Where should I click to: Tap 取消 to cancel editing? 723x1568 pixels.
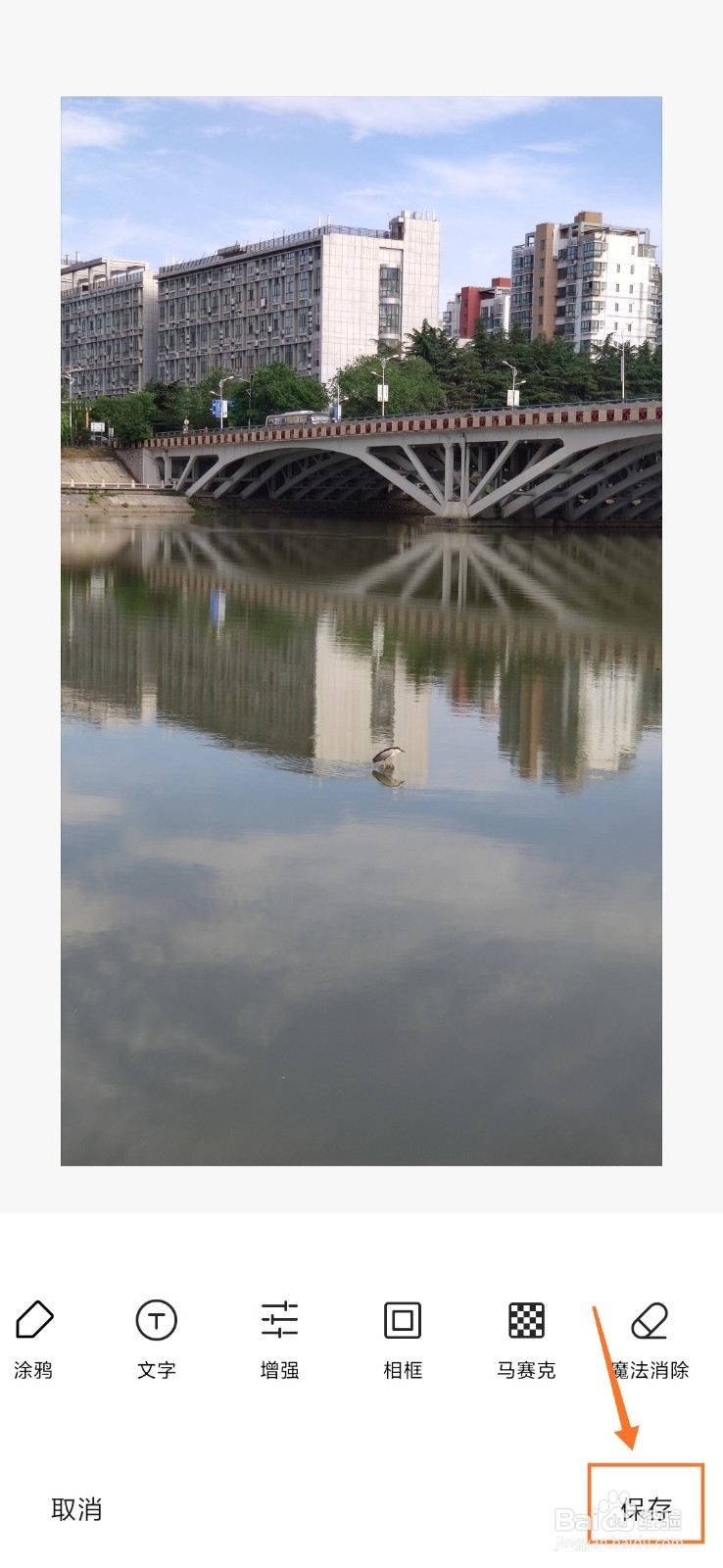tap(76, 1509)
